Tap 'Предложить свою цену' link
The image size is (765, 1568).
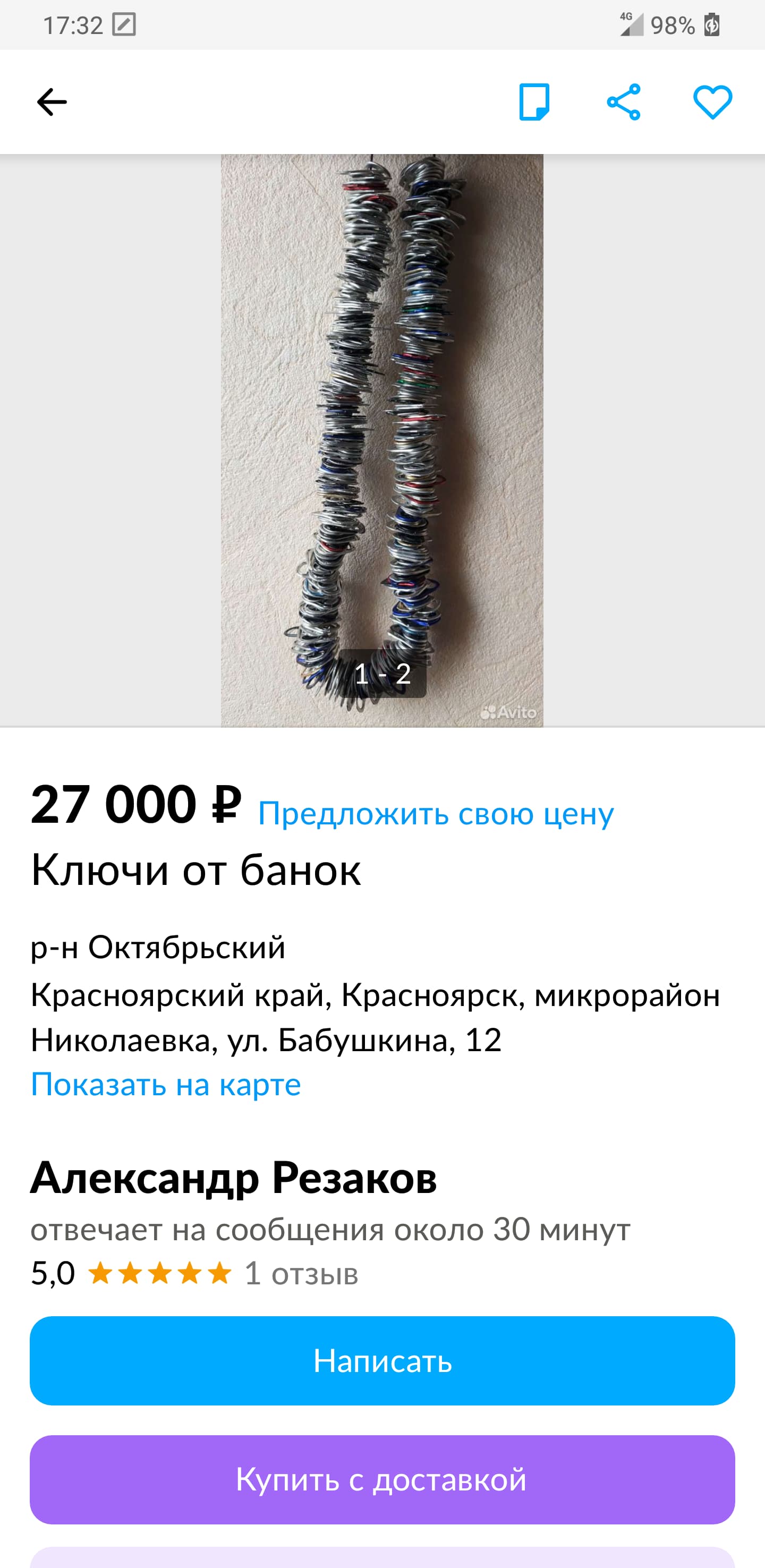coord(436,813)
